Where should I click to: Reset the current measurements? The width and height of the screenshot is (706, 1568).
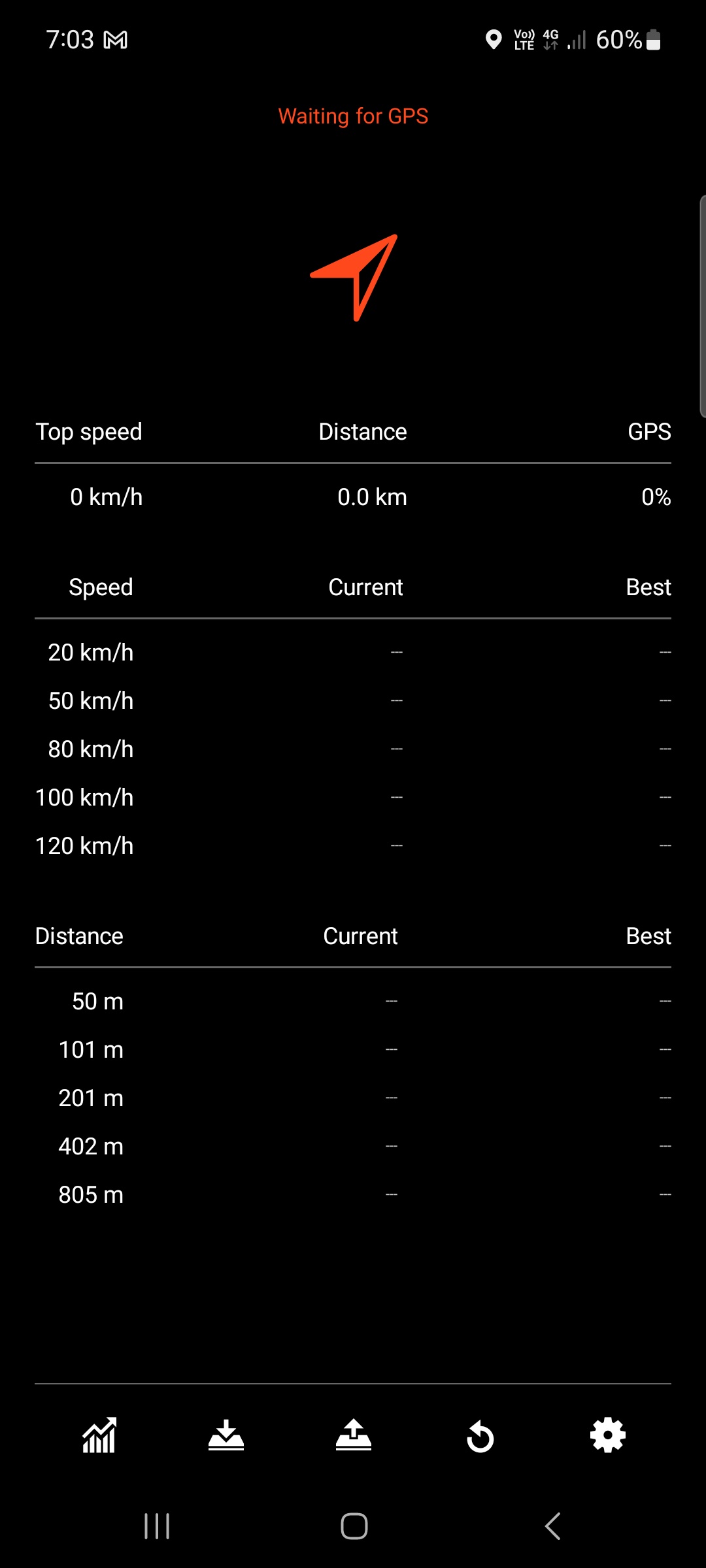point(480,1436)
